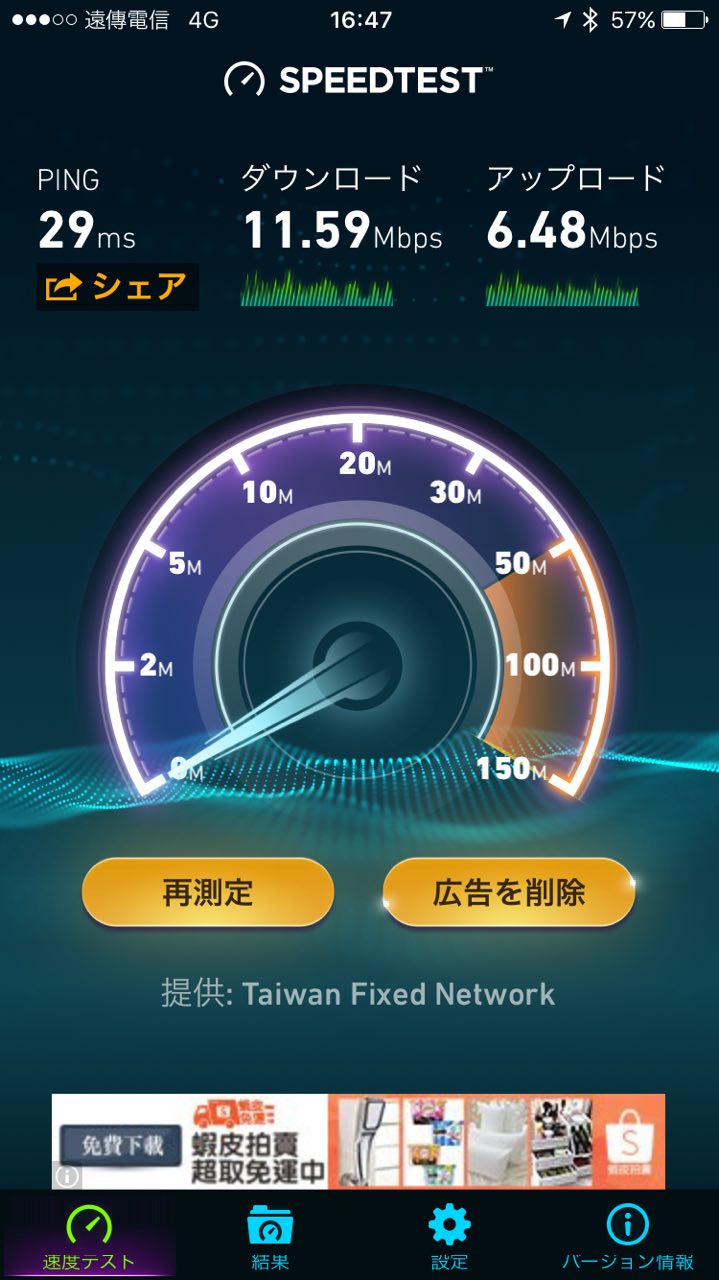Open the 結果 results tab
This screenshot has width=719, height=1280.
tap(269, 1236)
